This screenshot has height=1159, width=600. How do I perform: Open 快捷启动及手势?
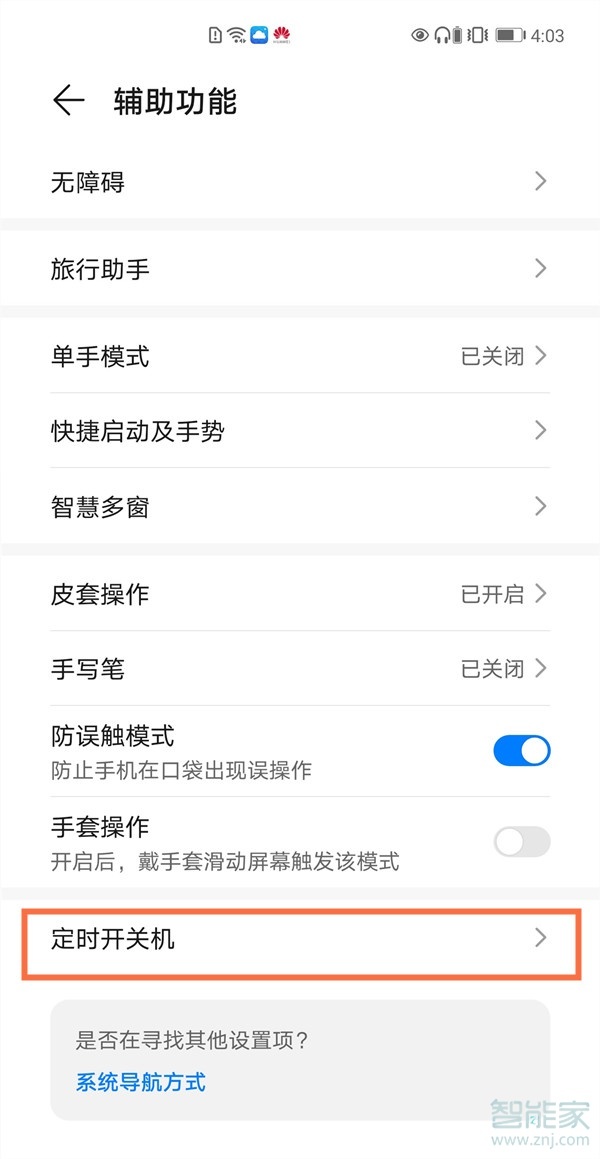click(x=300, y=431)
